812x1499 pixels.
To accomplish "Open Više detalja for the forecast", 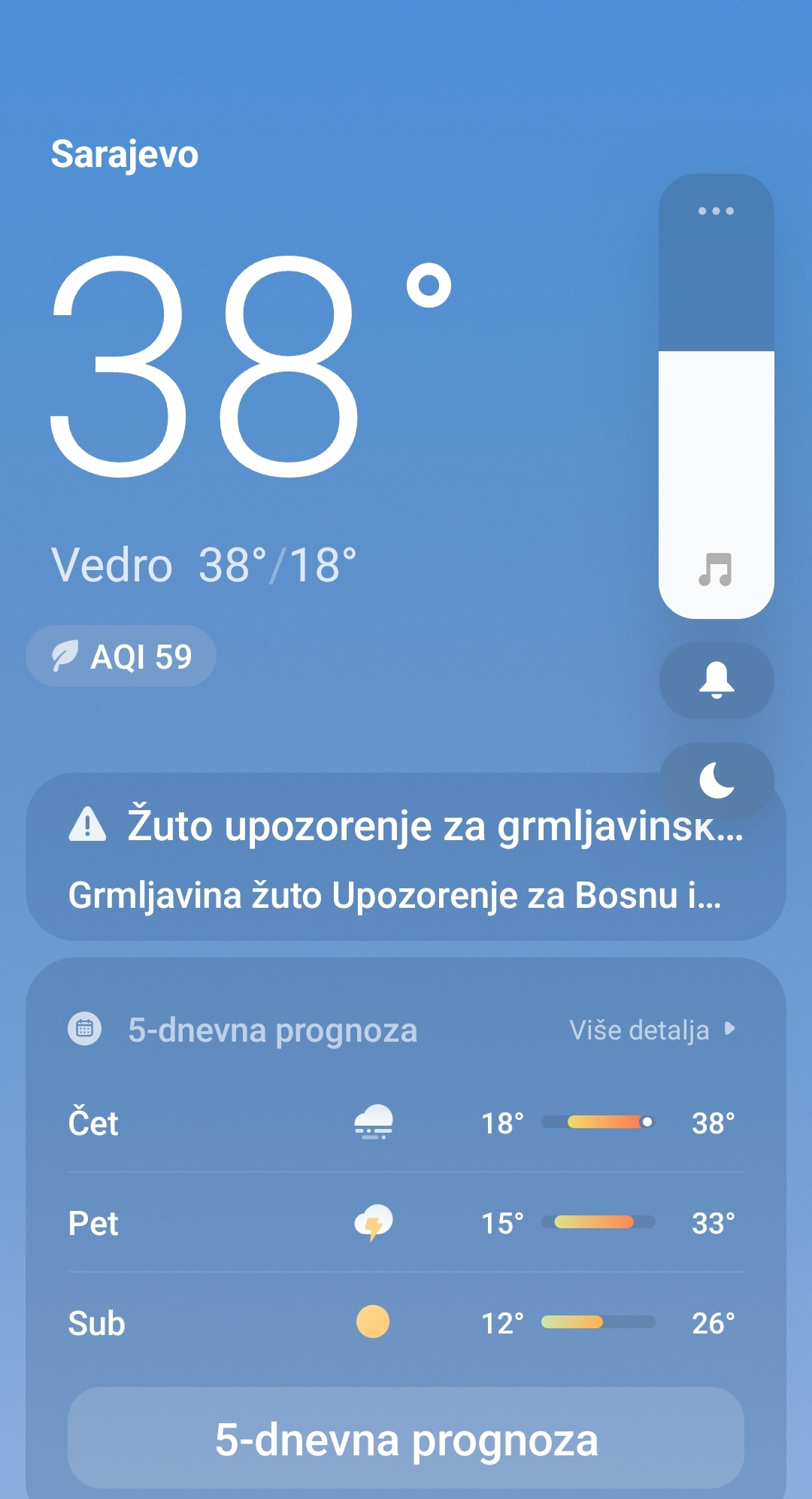I will (x=652, y=1030).
